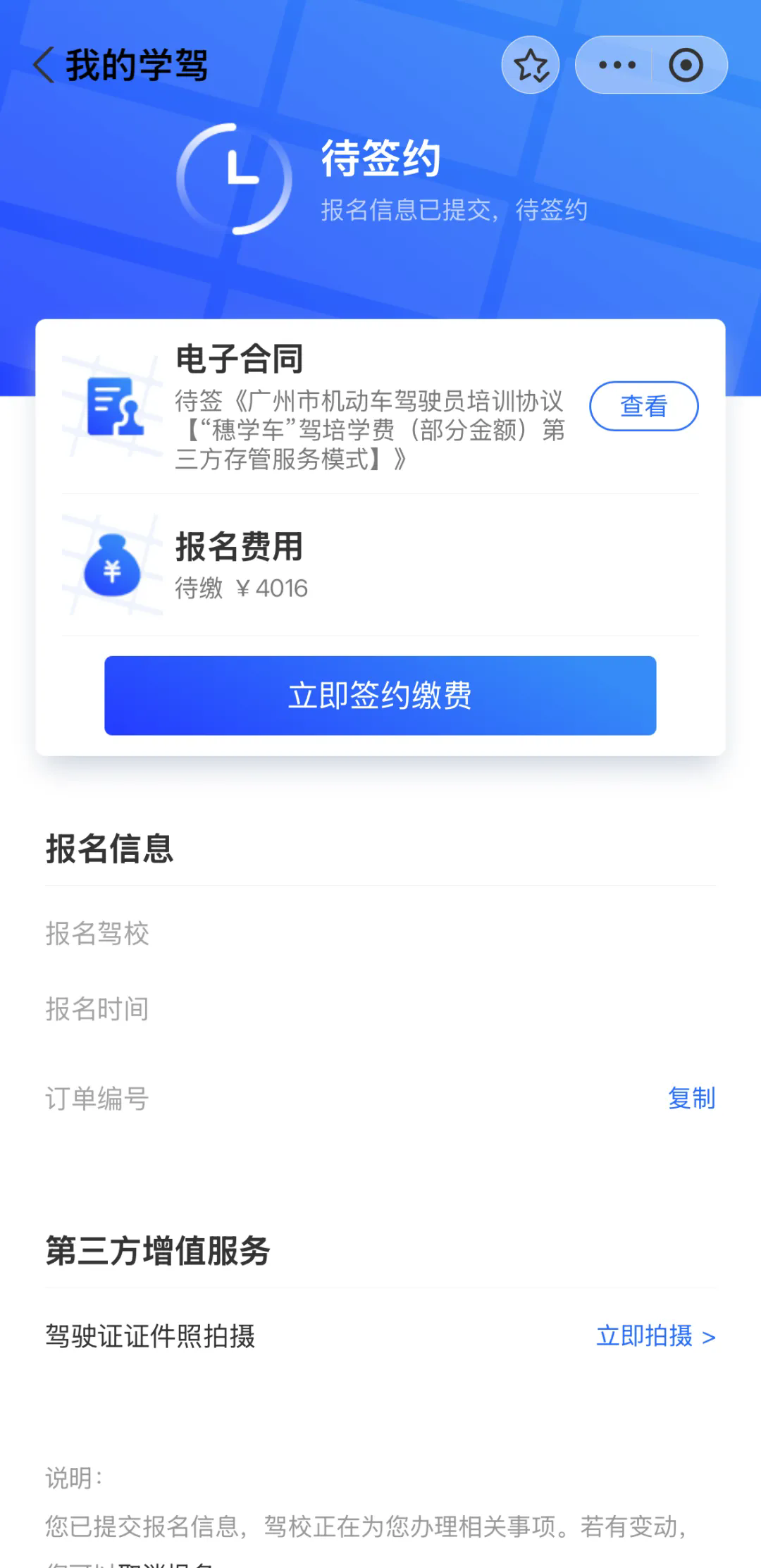This screenshot has height=1568, width=761.
Task: Go back from 我的学驾 page
Action: tap(44, 66)
